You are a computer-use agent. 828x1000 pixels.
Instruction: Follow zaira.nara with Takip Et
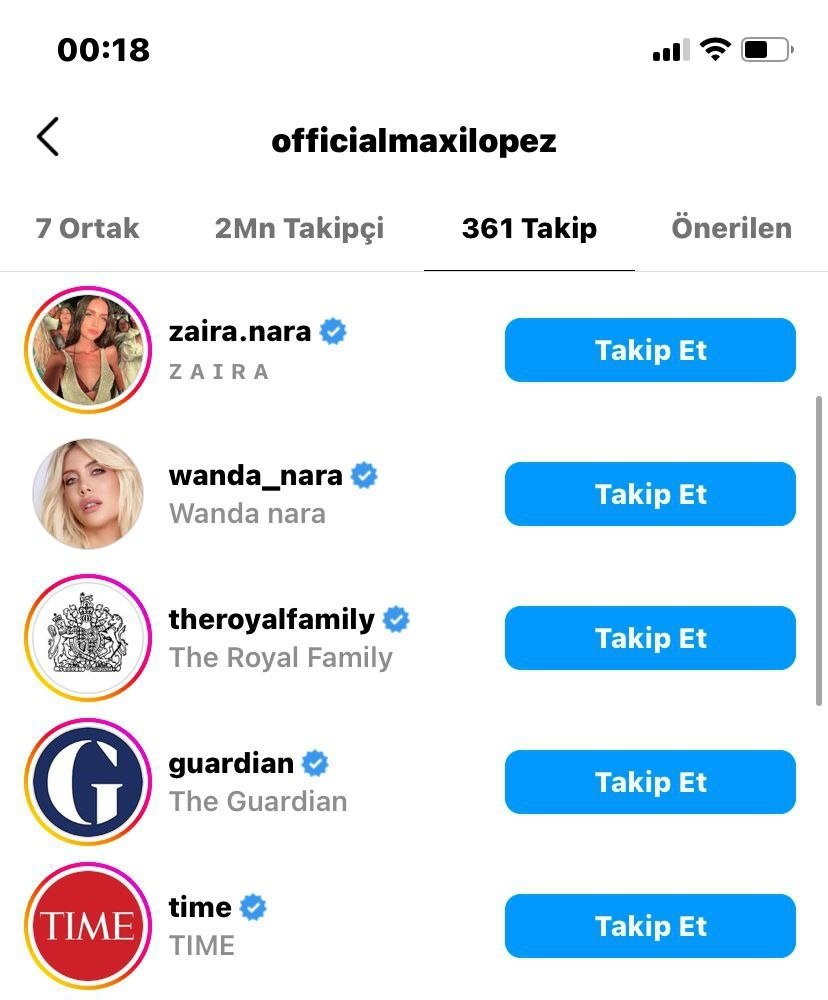pyautogui.click(x=650, y=350)
